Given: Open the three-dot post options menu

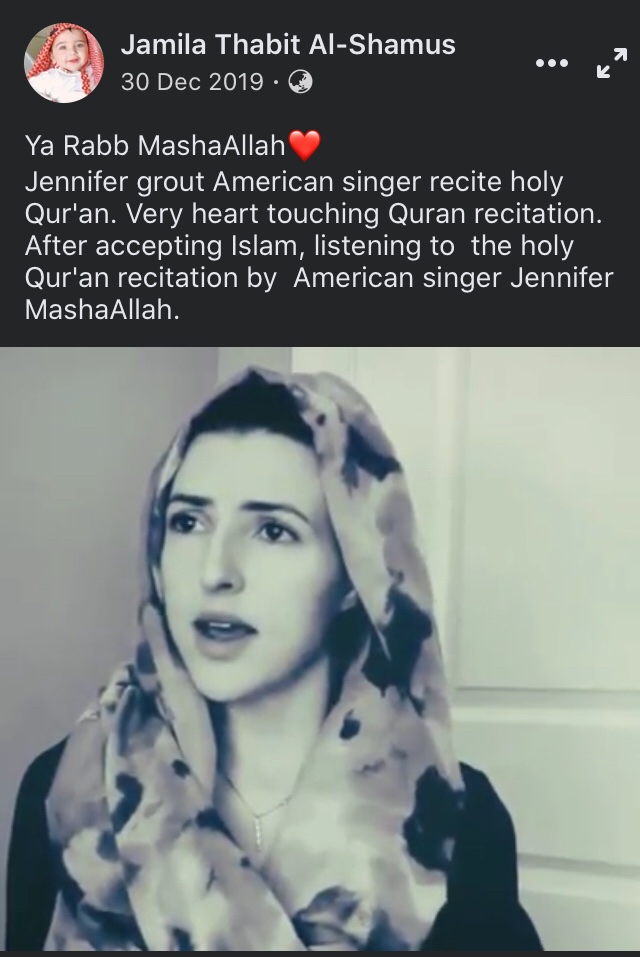Looking at the screenshot, I should 551,63.
